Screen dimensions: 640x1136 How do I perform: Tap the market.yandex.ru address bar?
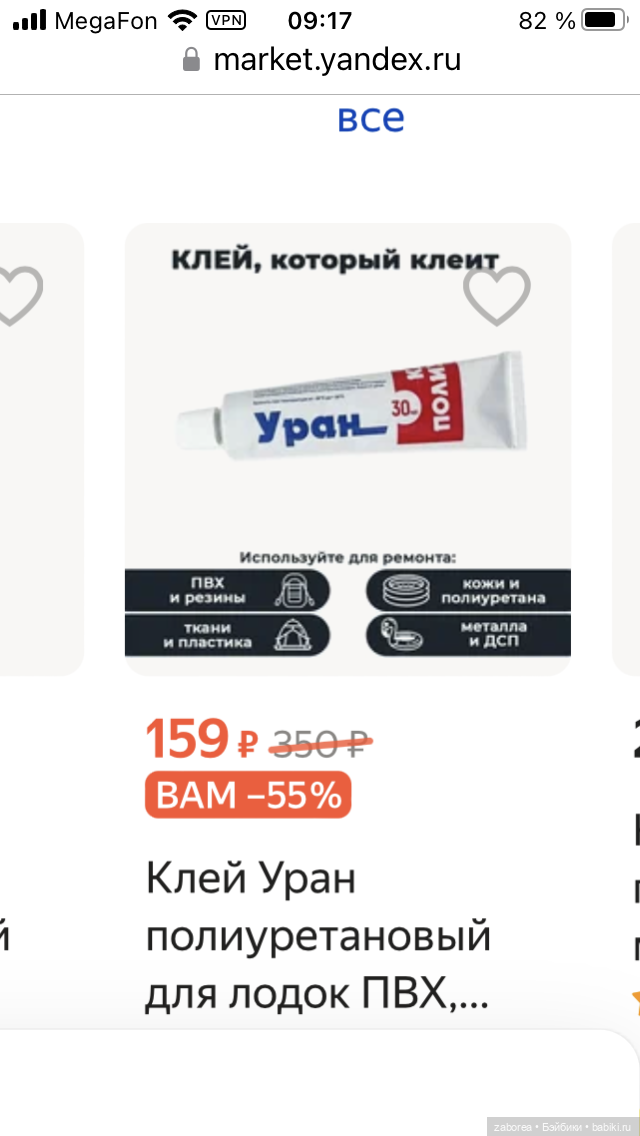point(322,60)
